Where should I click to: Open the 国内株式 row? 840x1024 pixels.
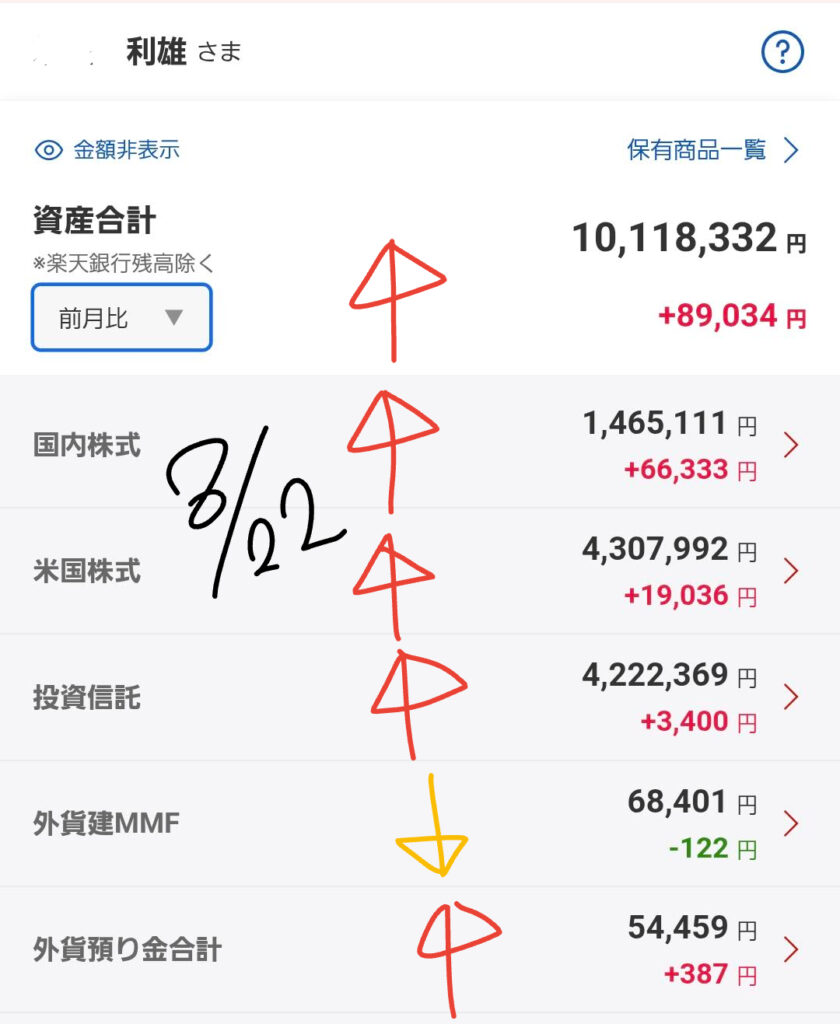[x=420, y=445]
